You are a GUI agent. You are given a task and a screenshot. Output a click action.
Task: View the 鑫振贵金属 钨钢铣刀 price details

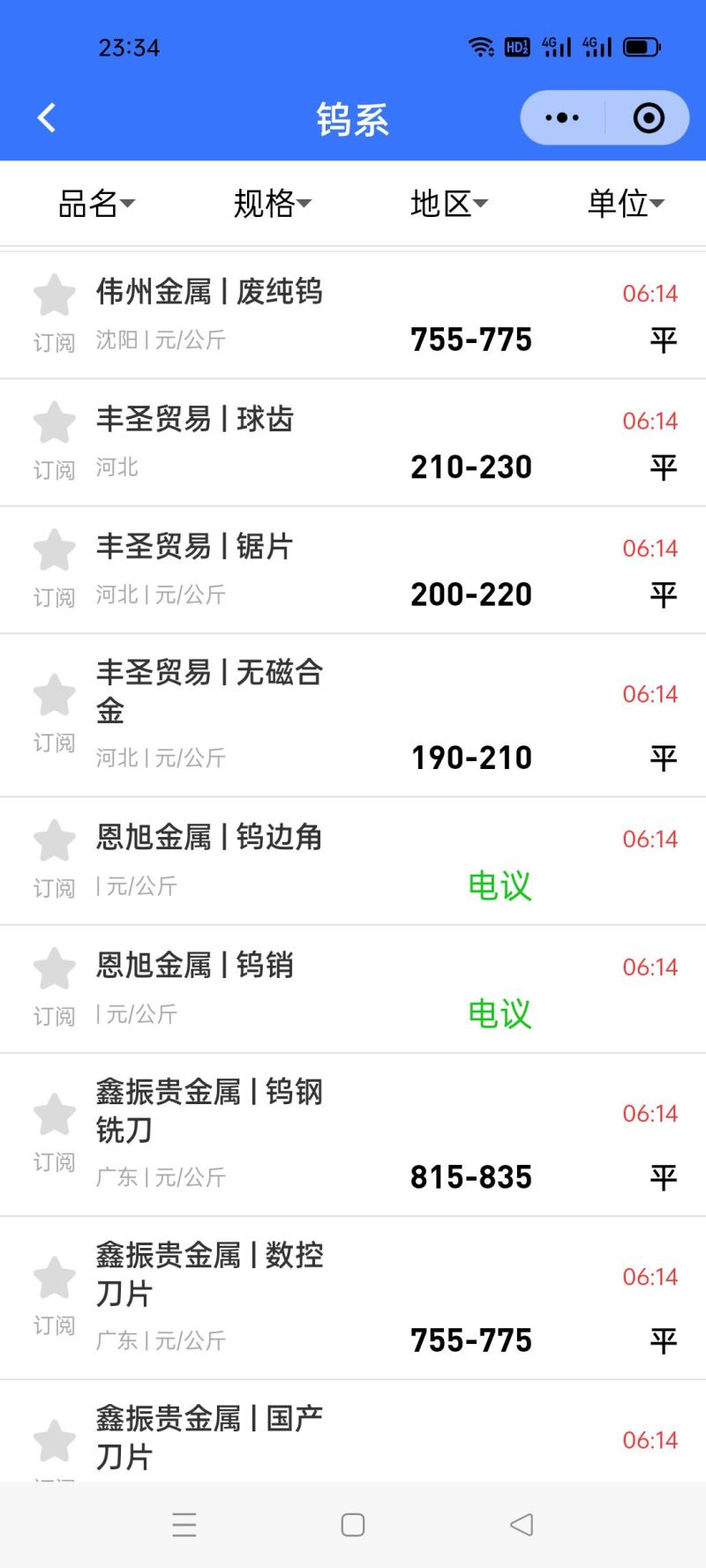(x=353, y=1133)
